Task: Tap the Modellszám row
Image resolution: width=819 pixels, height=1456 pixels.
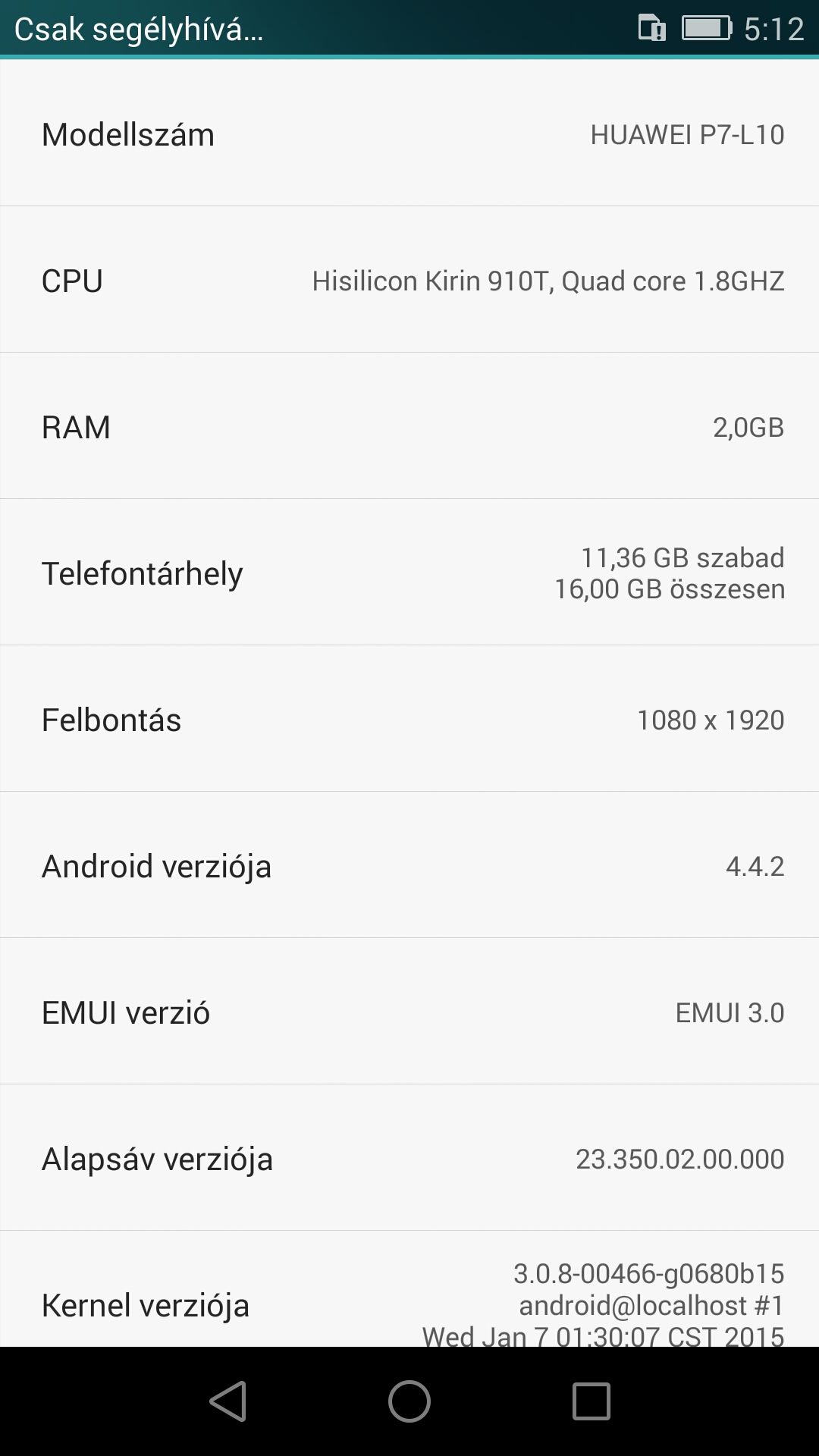Action: (x=409, y=133)
